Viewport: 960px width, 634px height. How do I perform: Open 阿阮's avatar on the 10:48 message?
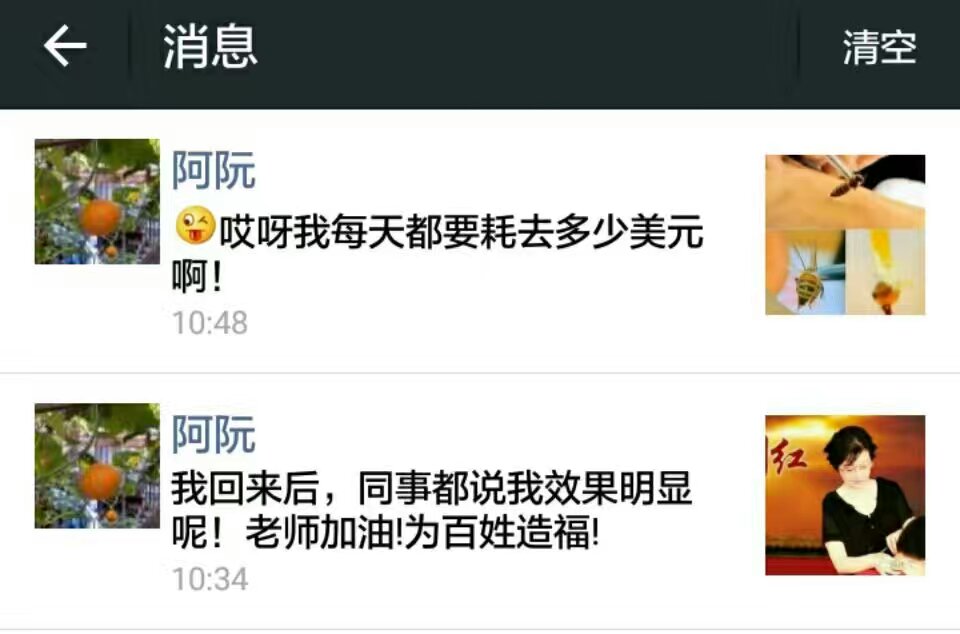tap(97, 202)
